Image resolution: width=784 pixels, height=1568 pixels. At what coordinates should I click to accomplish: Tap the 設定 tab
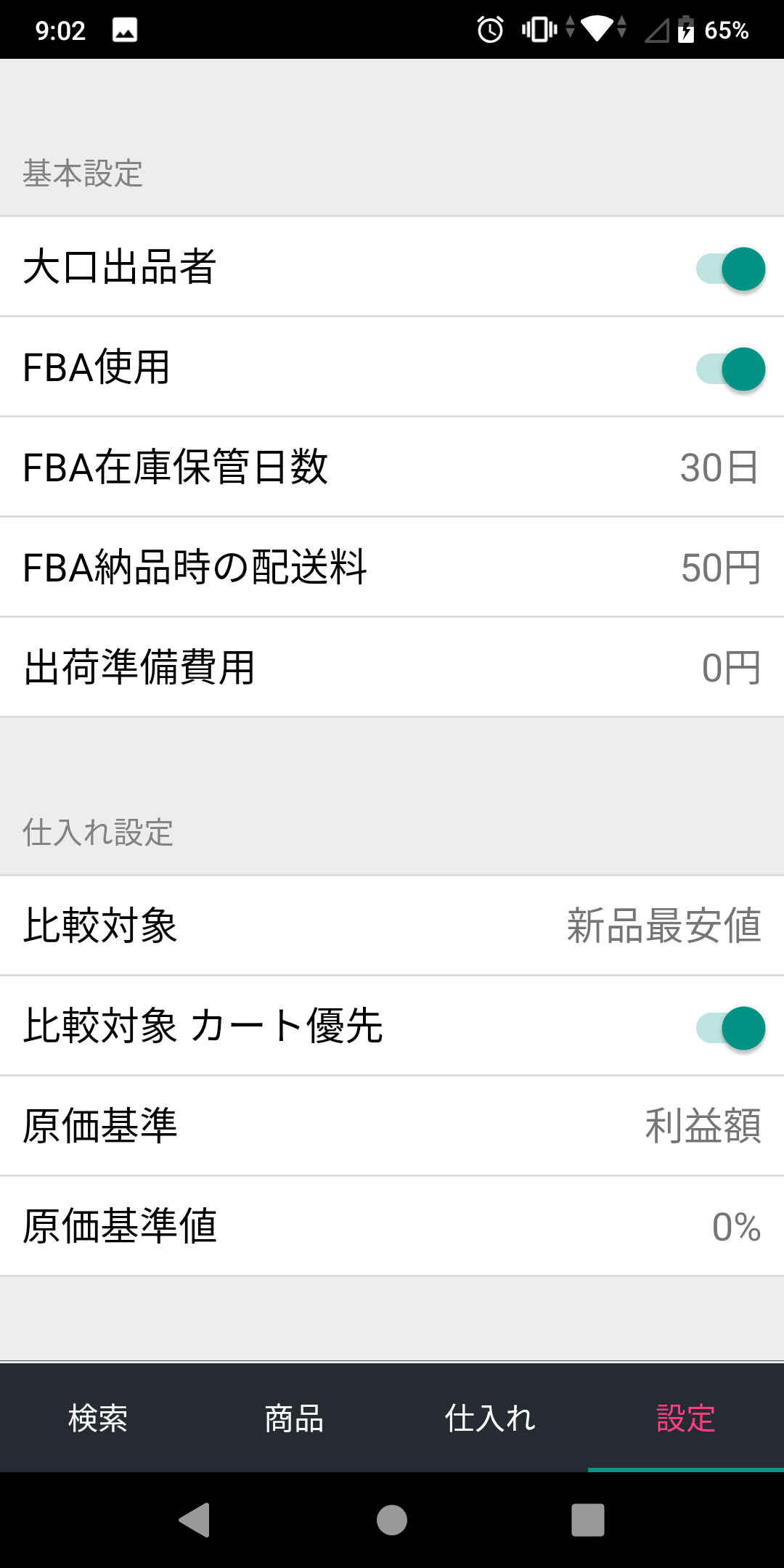pyautogui.click(x=686, y=1418)
